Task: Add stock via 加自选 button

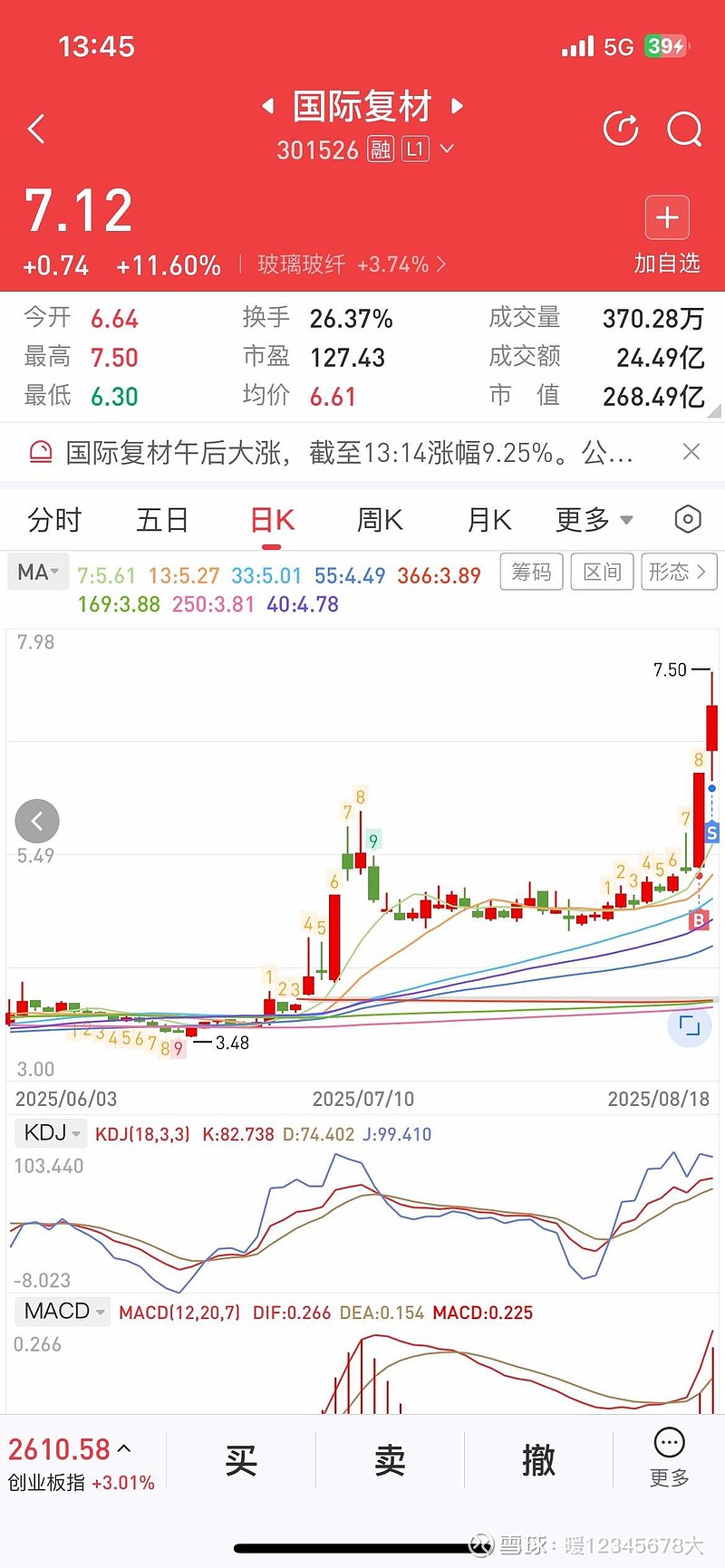Action: click(x=667, y=235)
